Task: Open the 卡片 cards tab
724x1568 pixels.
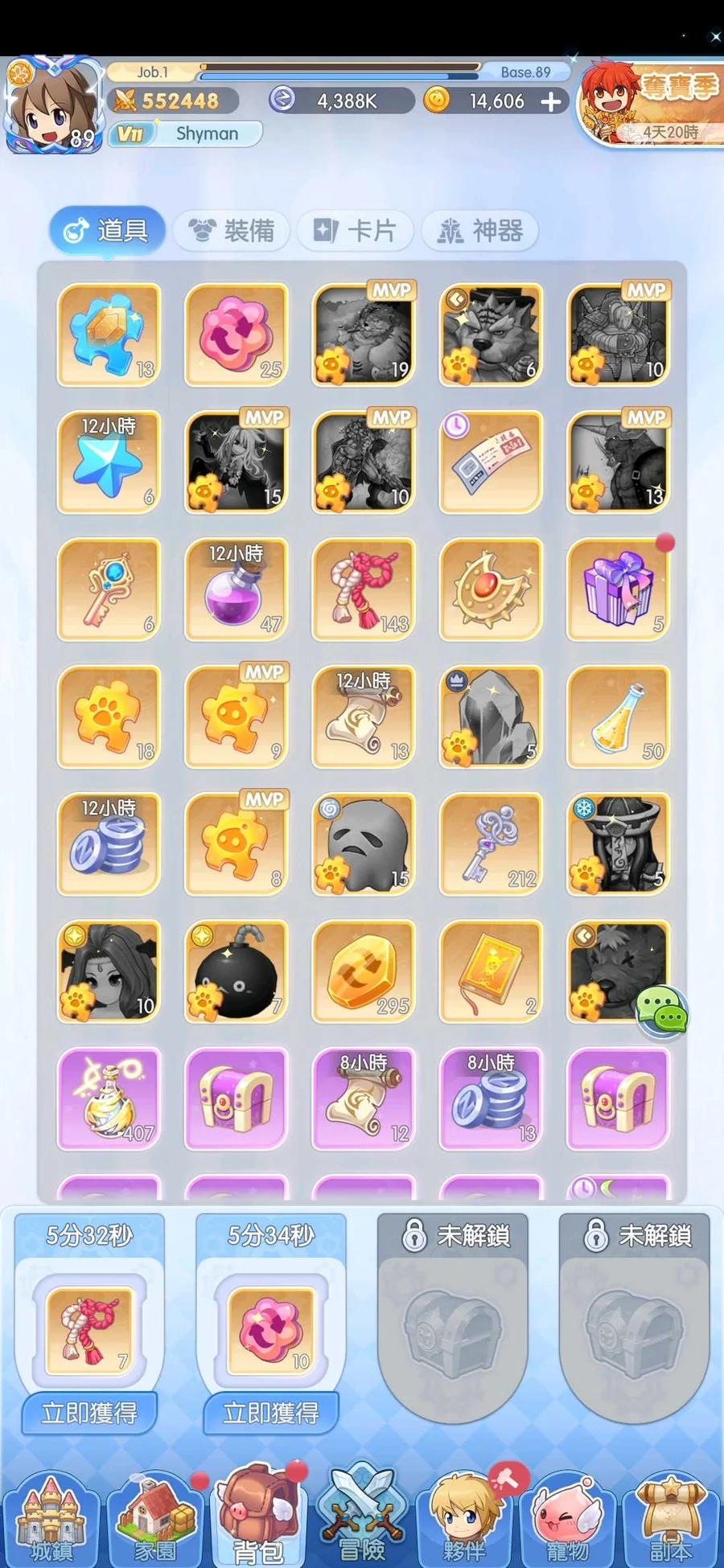Action: (x=355, y=231)
